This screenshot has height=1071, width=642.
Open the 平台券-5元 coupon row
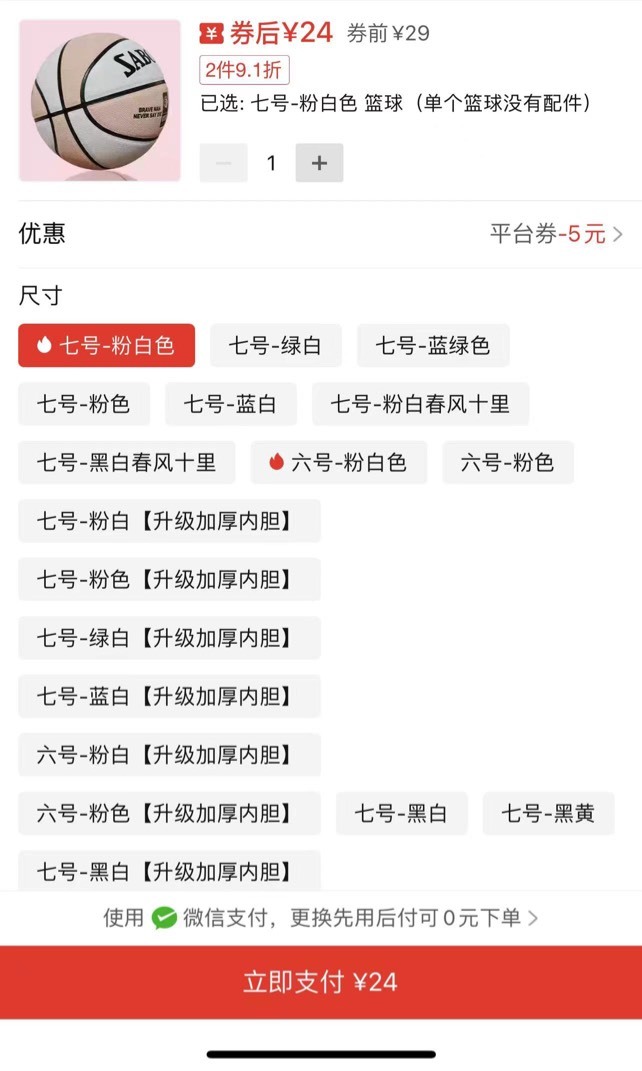click(x=321, y=234)
